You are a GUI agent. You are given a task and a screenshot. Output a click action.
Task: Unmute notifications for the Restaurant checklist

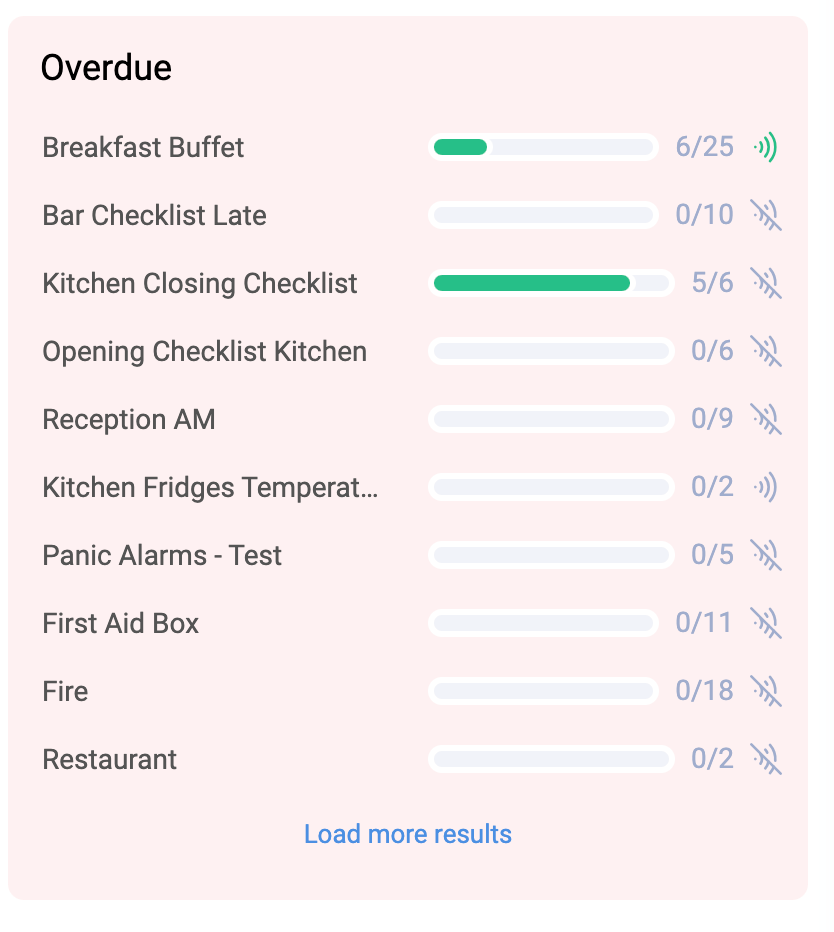[x=766, y=758]
